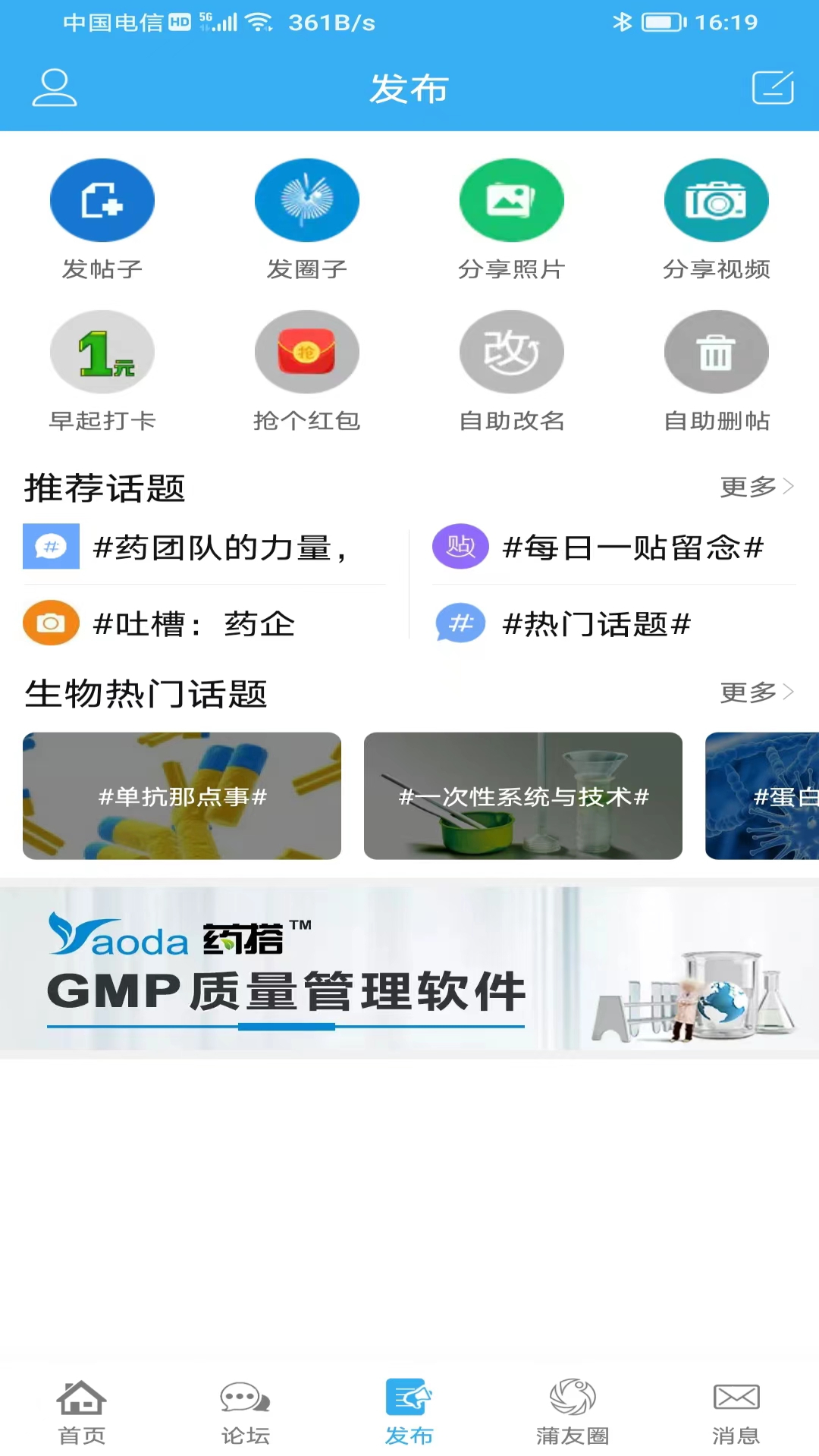Tap the 分享照片 photo sharing icon
Viewport: 819px width, 1456px height.
[x=512, y=199]
